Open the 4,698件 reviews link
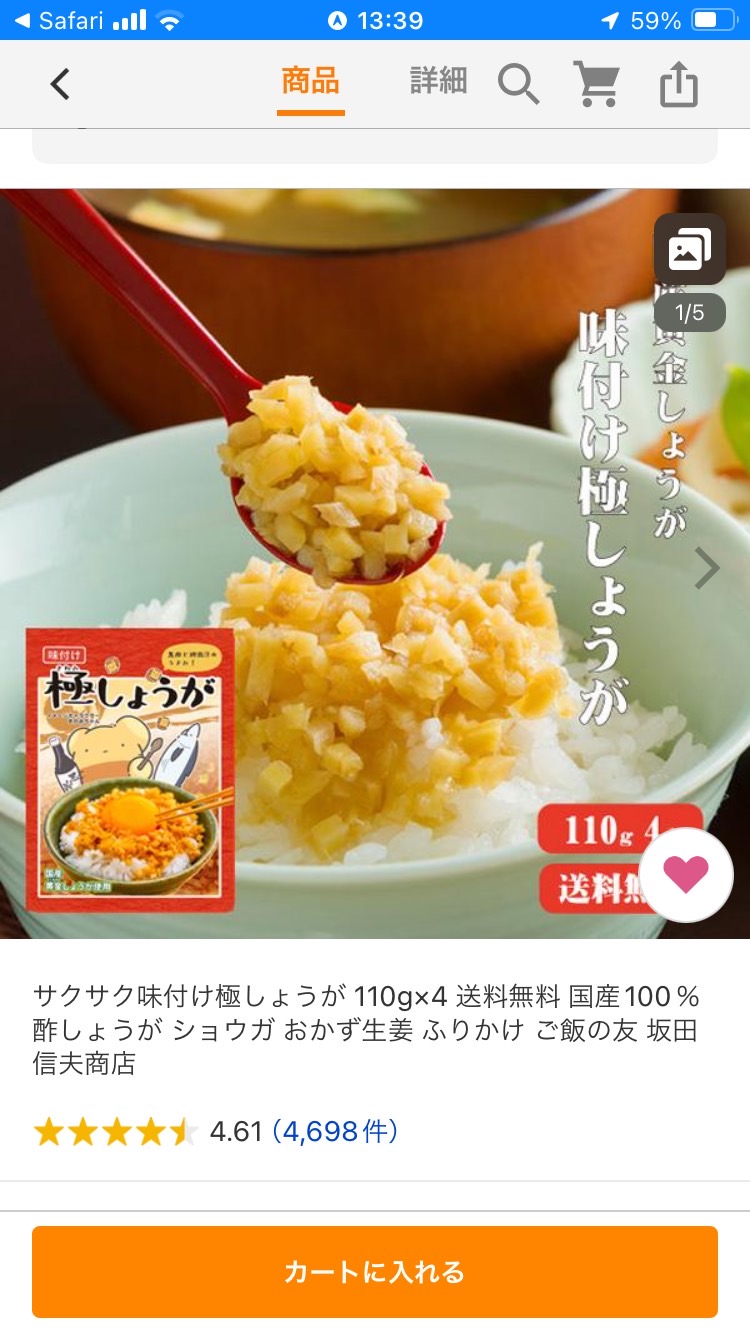Image resolution: width=750 pixels, height=1334 pixels. [335, 1131]
